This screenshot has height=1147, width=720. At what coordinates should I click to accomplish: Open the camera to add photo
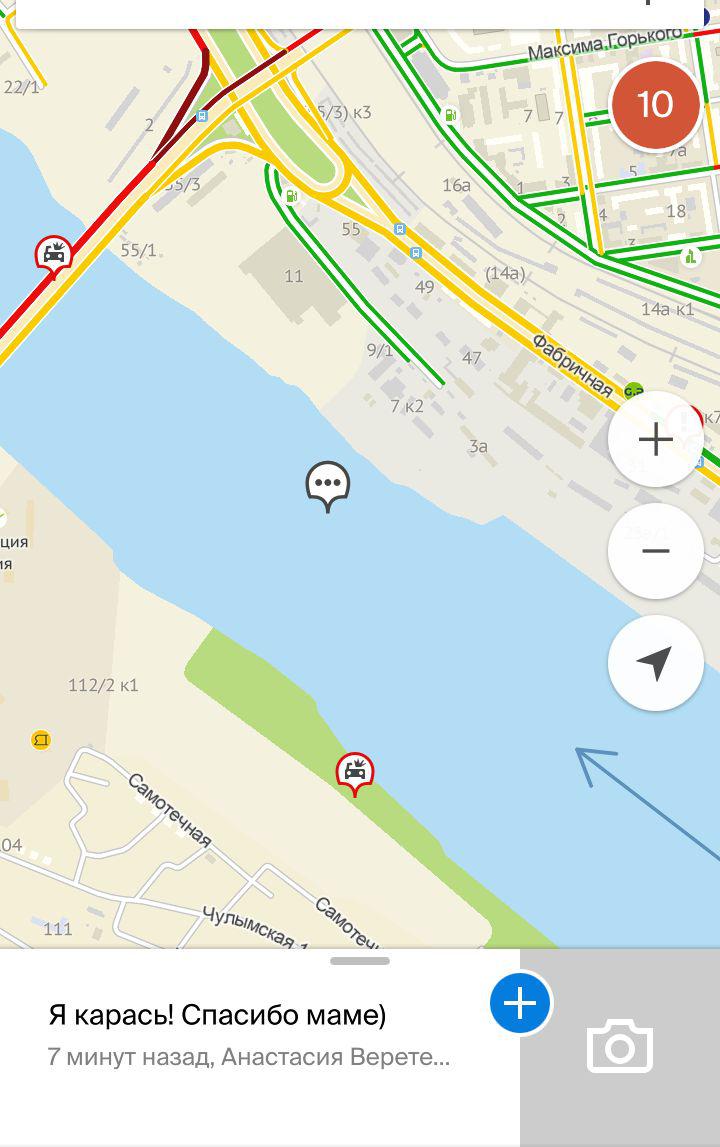(x=620, y=1046)
